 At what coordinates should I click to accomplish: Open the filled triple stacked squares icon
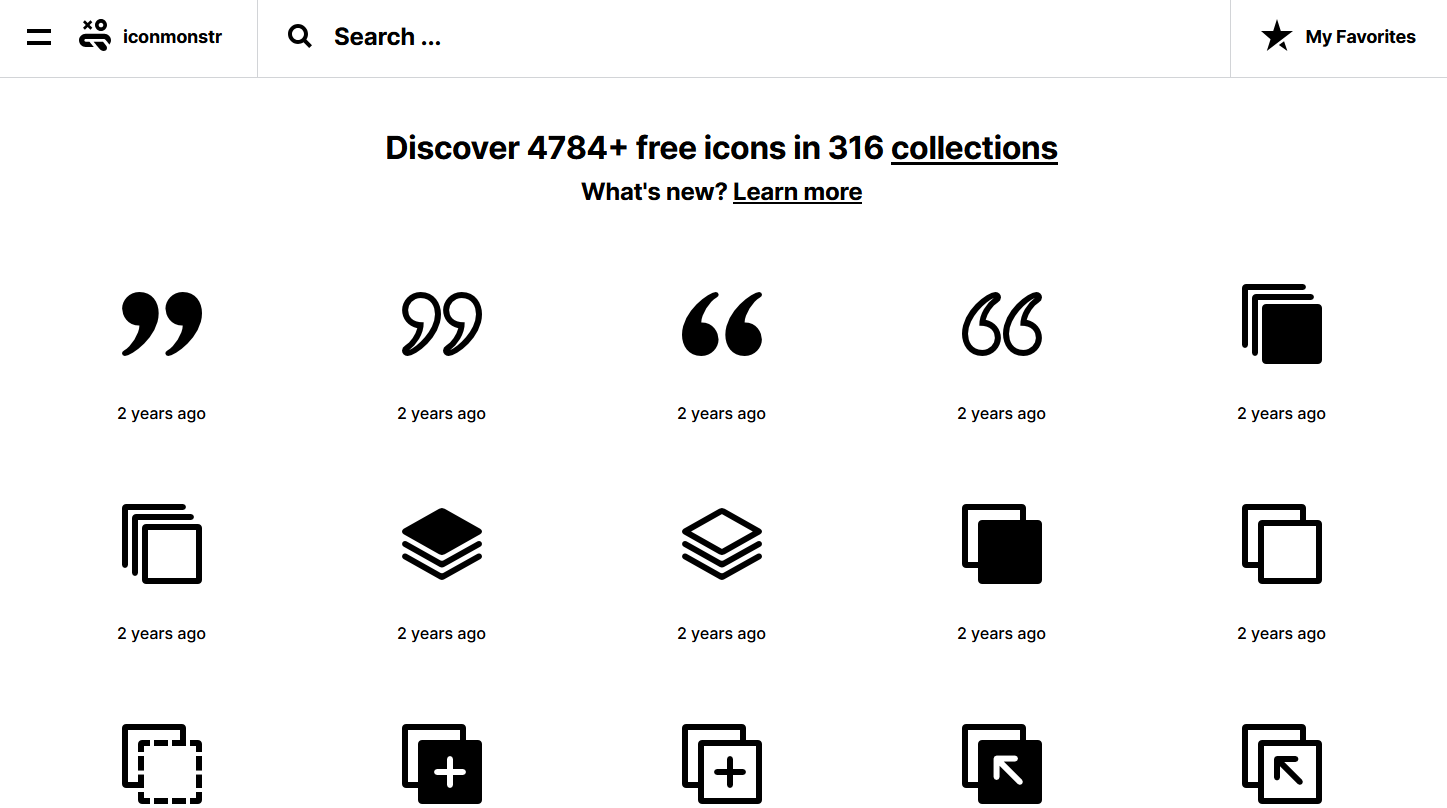tap(1282, 323)
